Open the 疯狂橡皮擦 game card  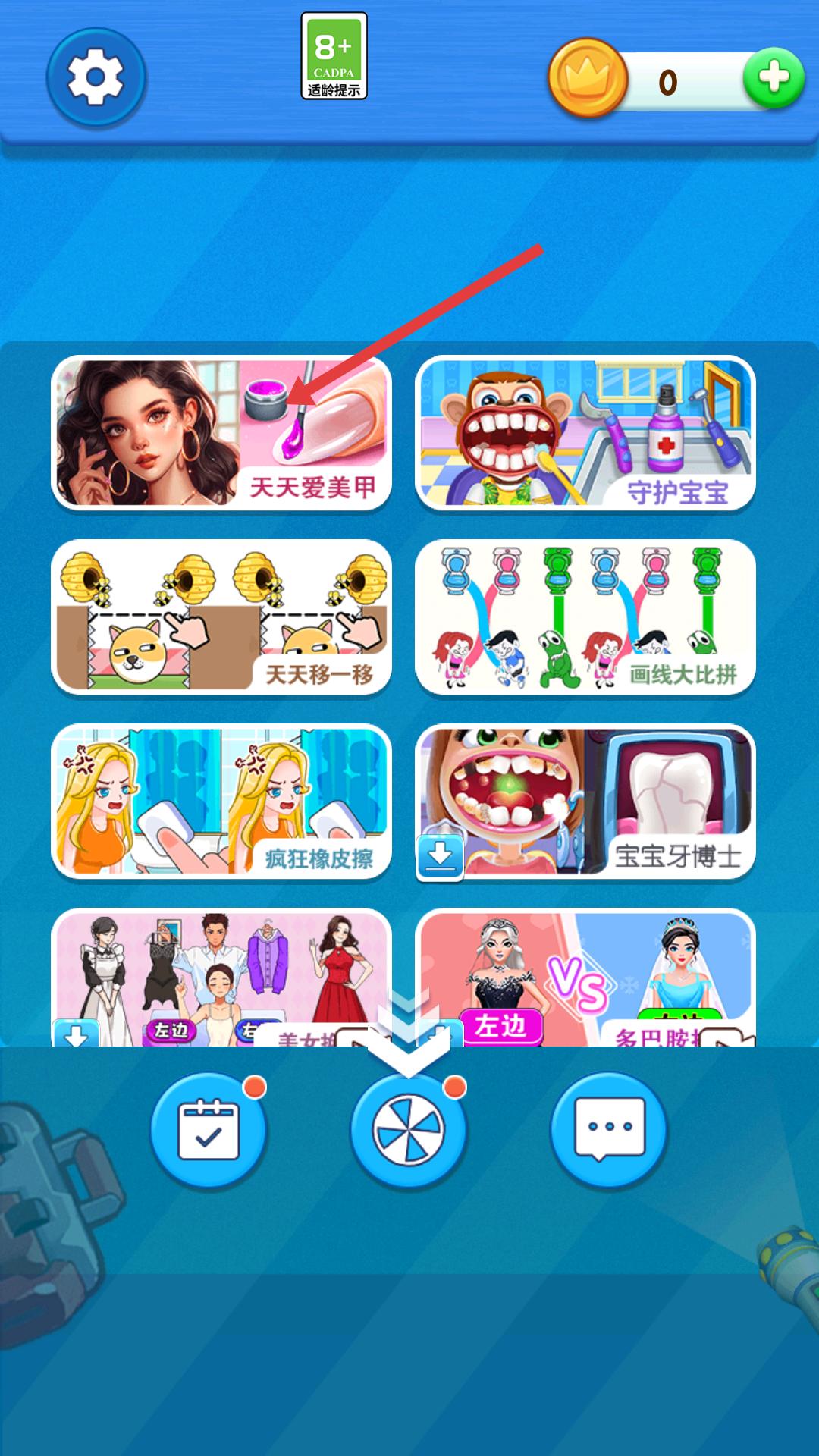(x=221, y=801)
